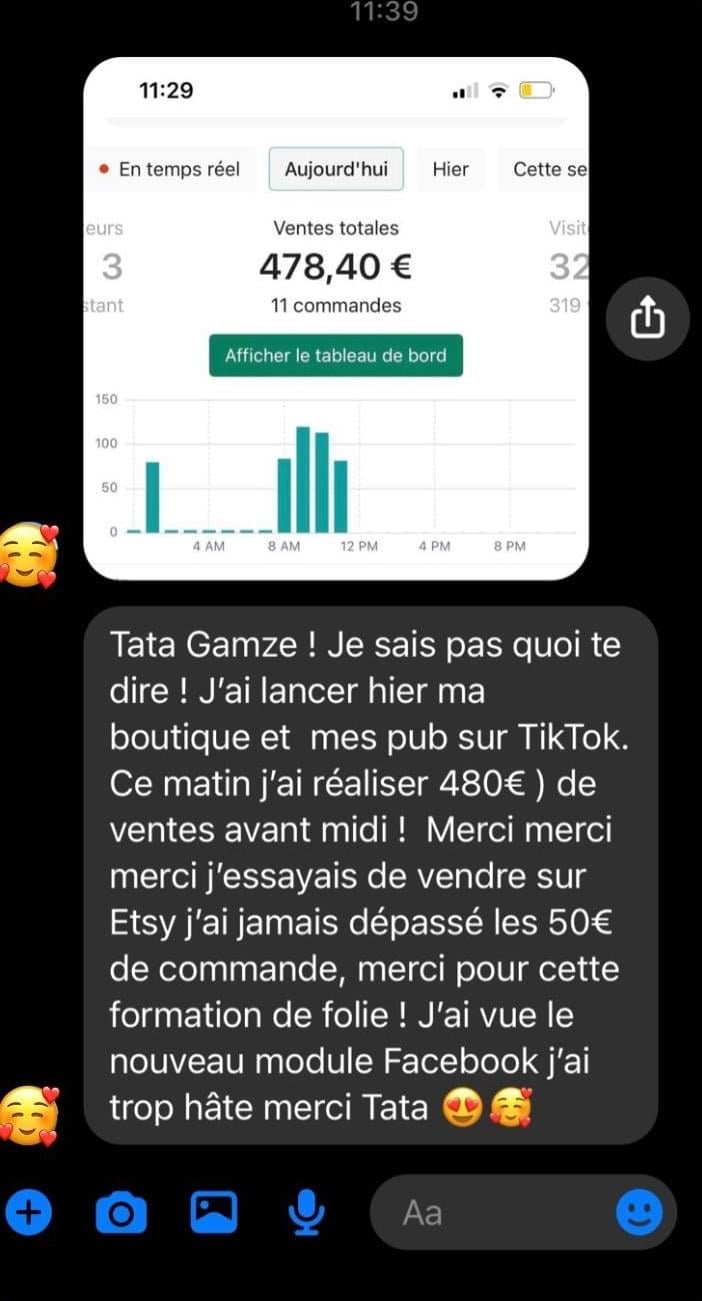Open the received sales screenshot photo
702x1301 pixels.
[335, 318]
